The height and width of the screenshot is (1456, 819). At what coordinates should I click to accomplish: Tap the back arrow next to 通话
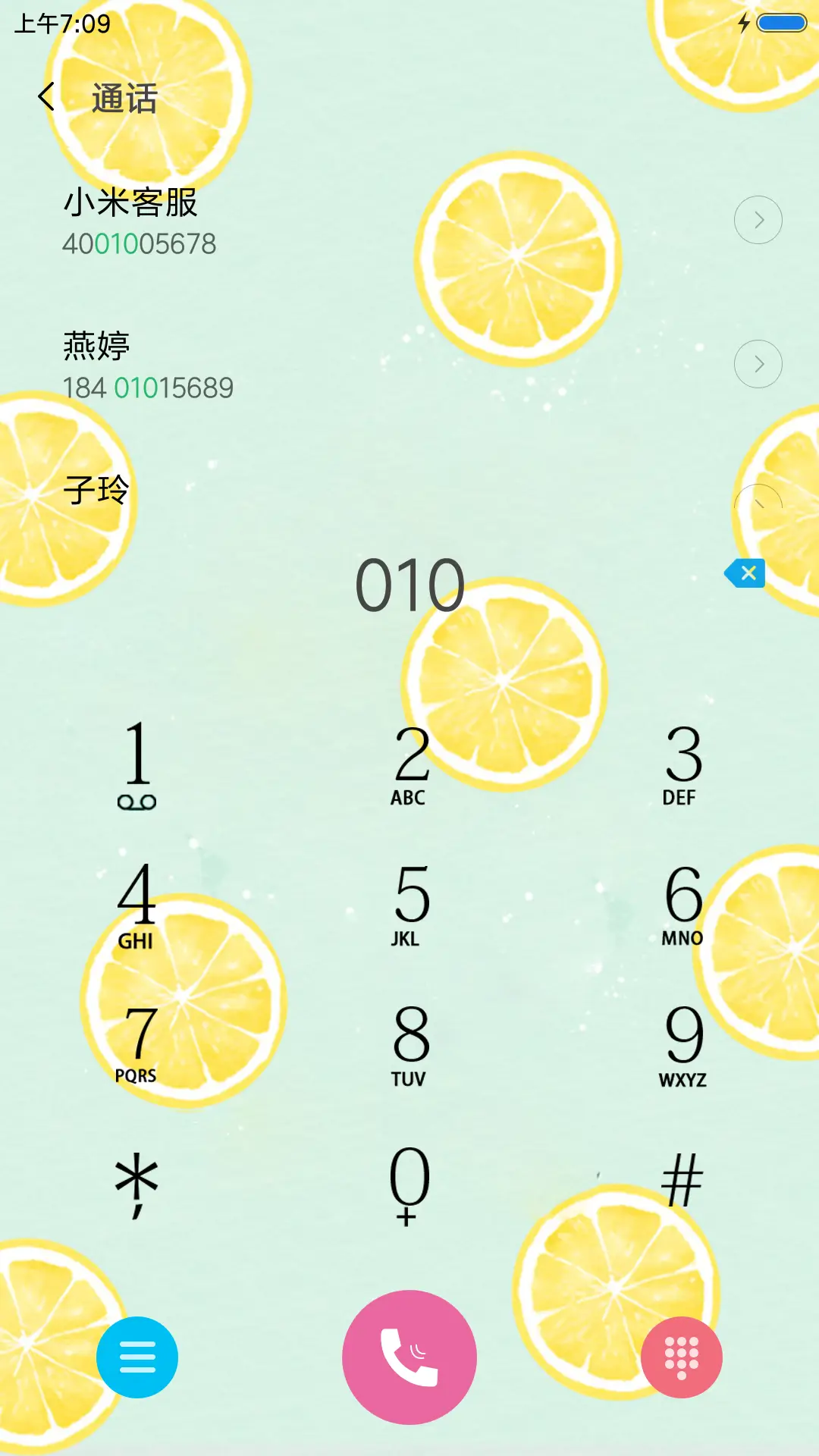click(45, 97)
